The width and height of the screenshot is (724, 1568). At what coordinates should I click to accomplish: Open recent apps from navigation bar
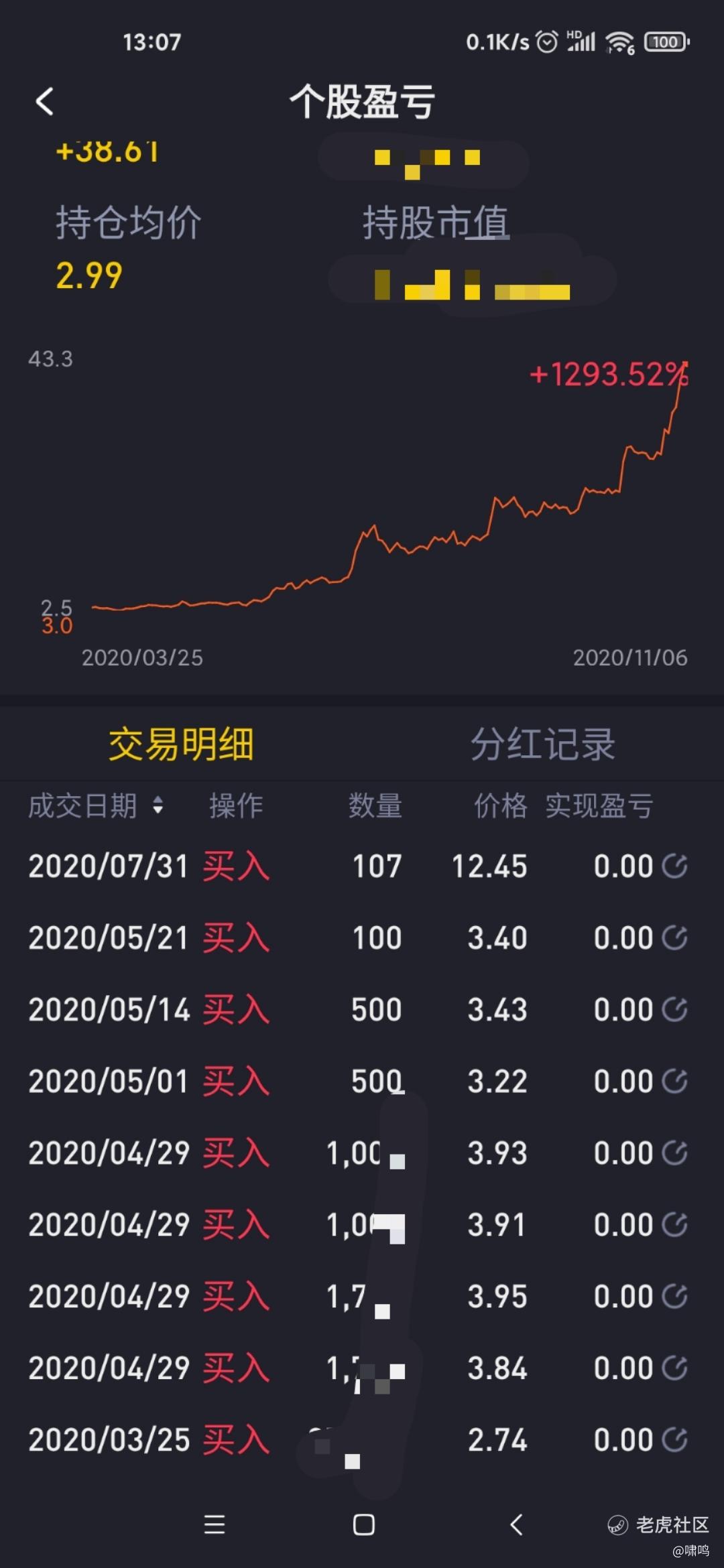coord(215,1525)
